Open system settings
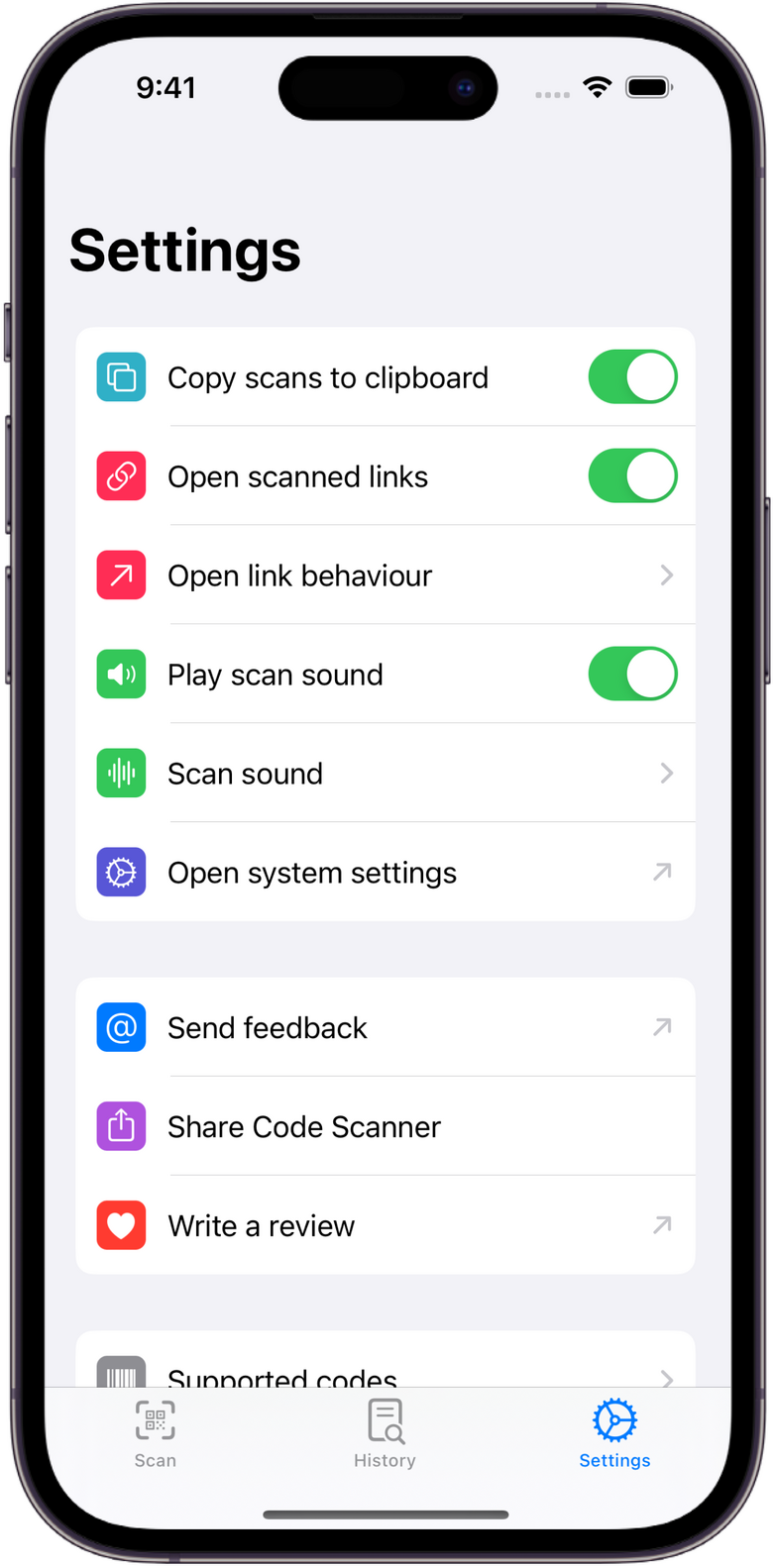Viewport: 773px width, 1568px height. coord(386,872)
